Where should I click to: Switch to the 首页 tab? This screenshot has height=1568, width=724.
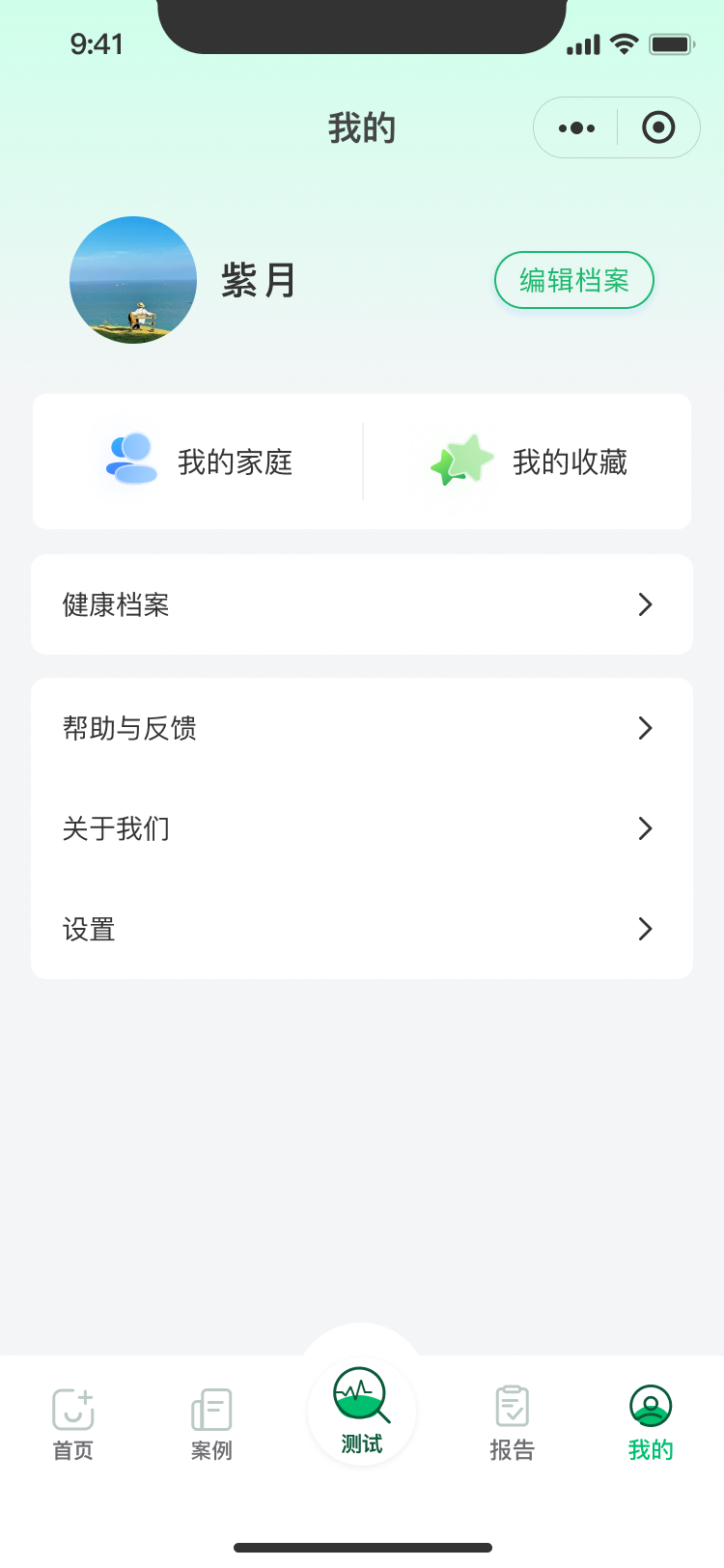point(73,1423)
